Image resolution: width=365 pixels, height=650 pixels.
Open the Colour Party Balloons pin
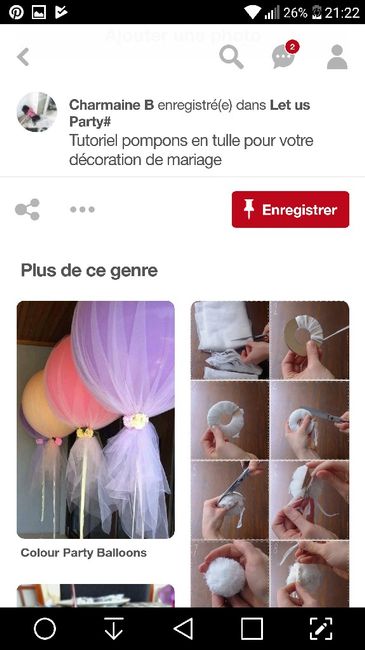coord(95,420)
